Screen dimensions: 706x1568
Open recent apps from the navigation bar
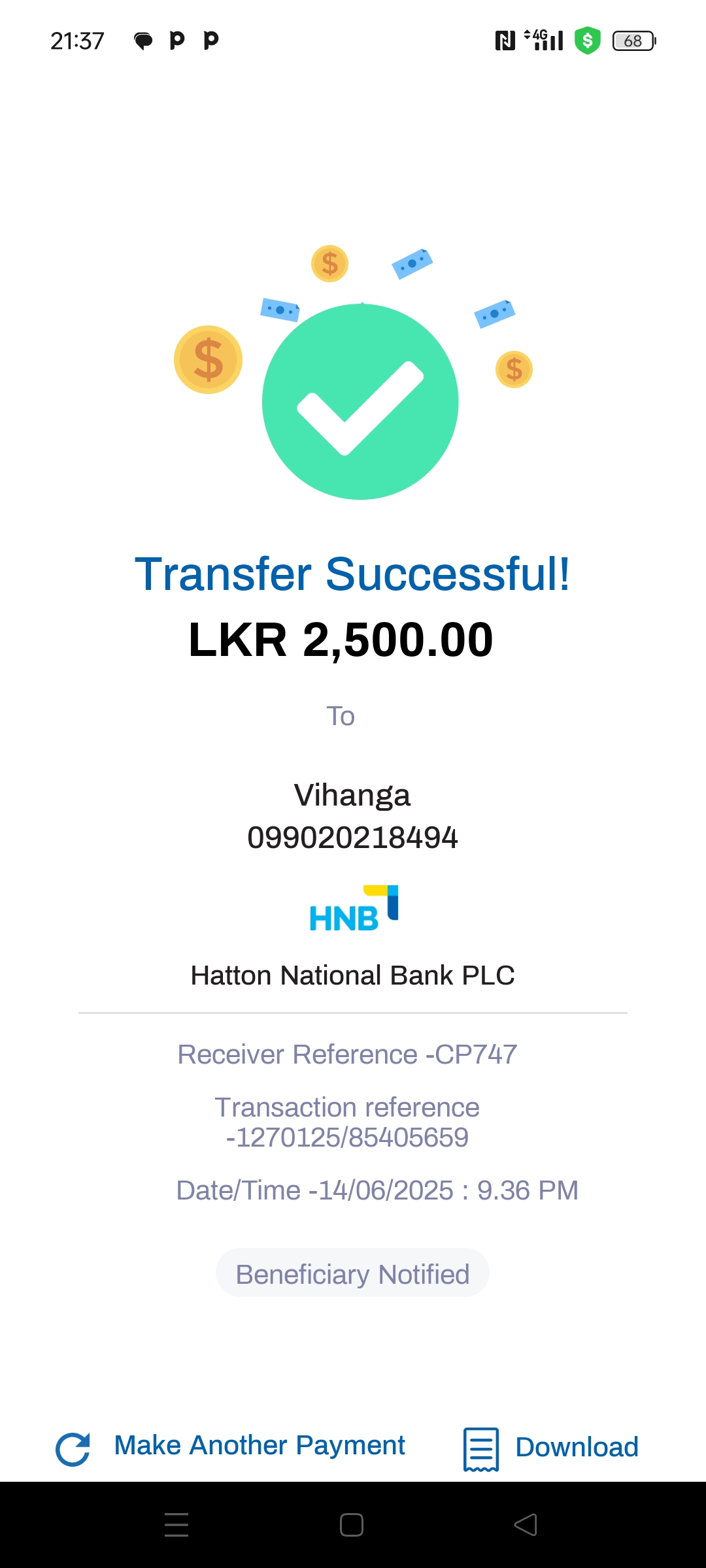click(x=176, y=1525)
